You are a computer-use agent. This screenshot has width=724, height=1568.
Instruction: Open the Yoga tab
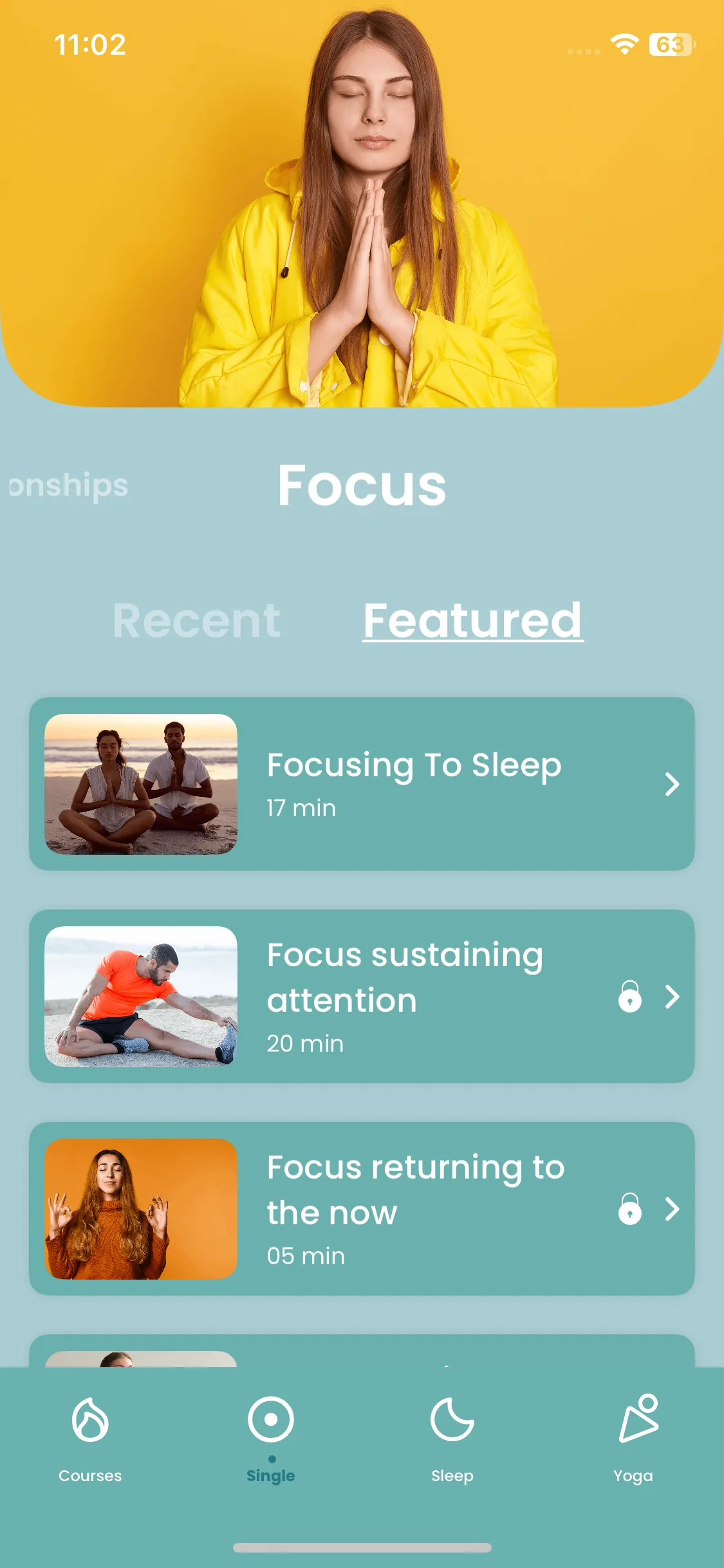click(x=633, y=1435)
